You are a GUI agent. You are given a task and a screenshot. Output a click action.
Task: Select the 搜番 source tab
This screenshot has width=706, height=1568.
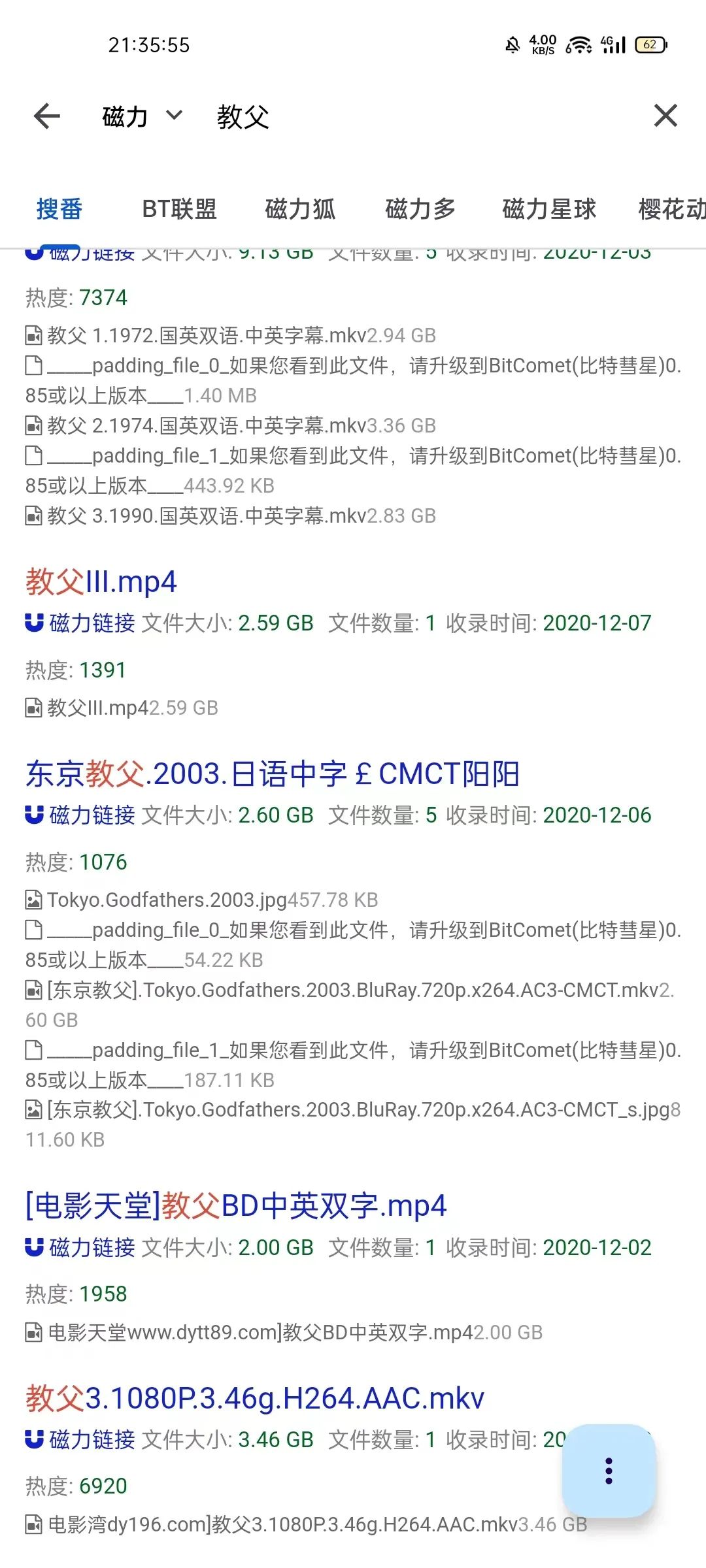pos(59,209)
